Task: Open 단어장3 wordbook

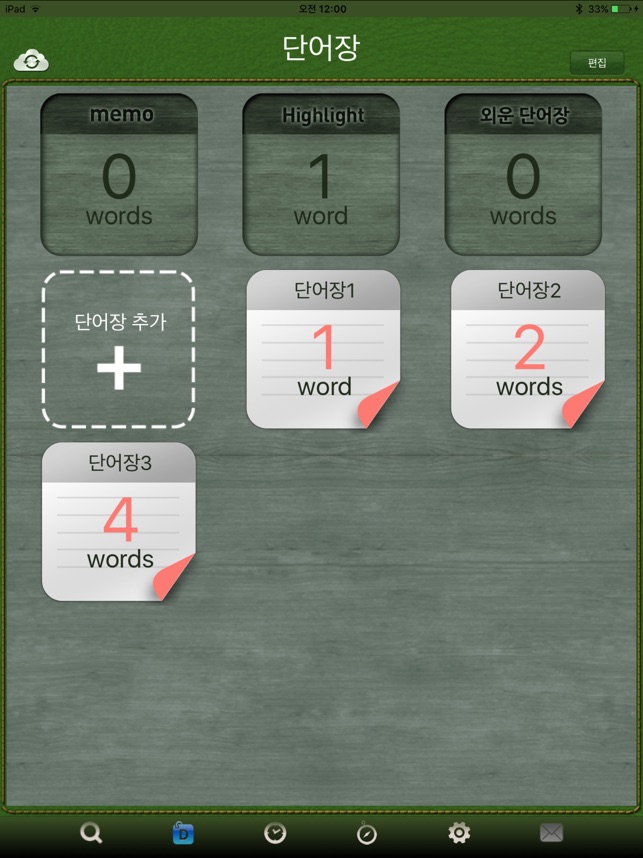Action: pos(119,521)
